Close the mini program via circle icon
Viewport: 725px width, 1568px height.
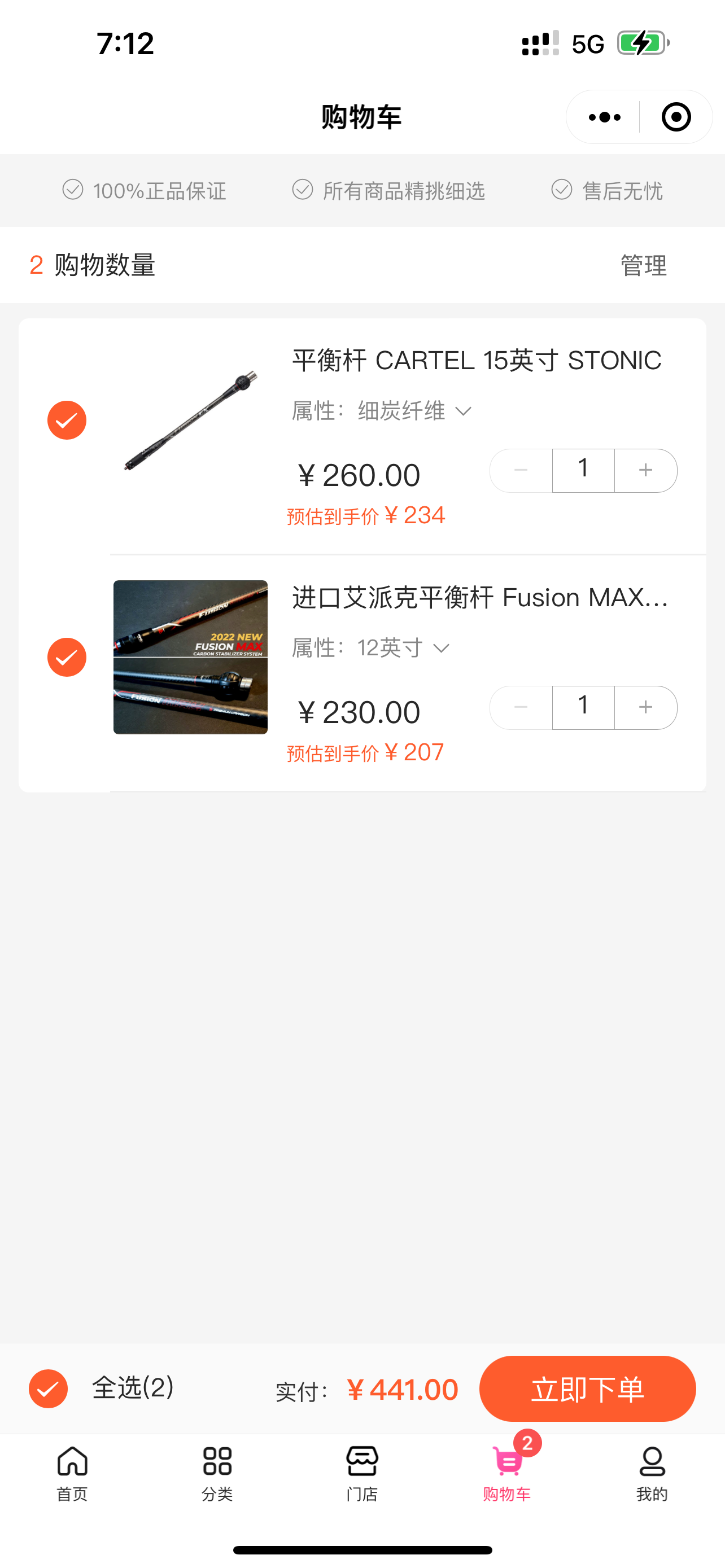[676, 117]
